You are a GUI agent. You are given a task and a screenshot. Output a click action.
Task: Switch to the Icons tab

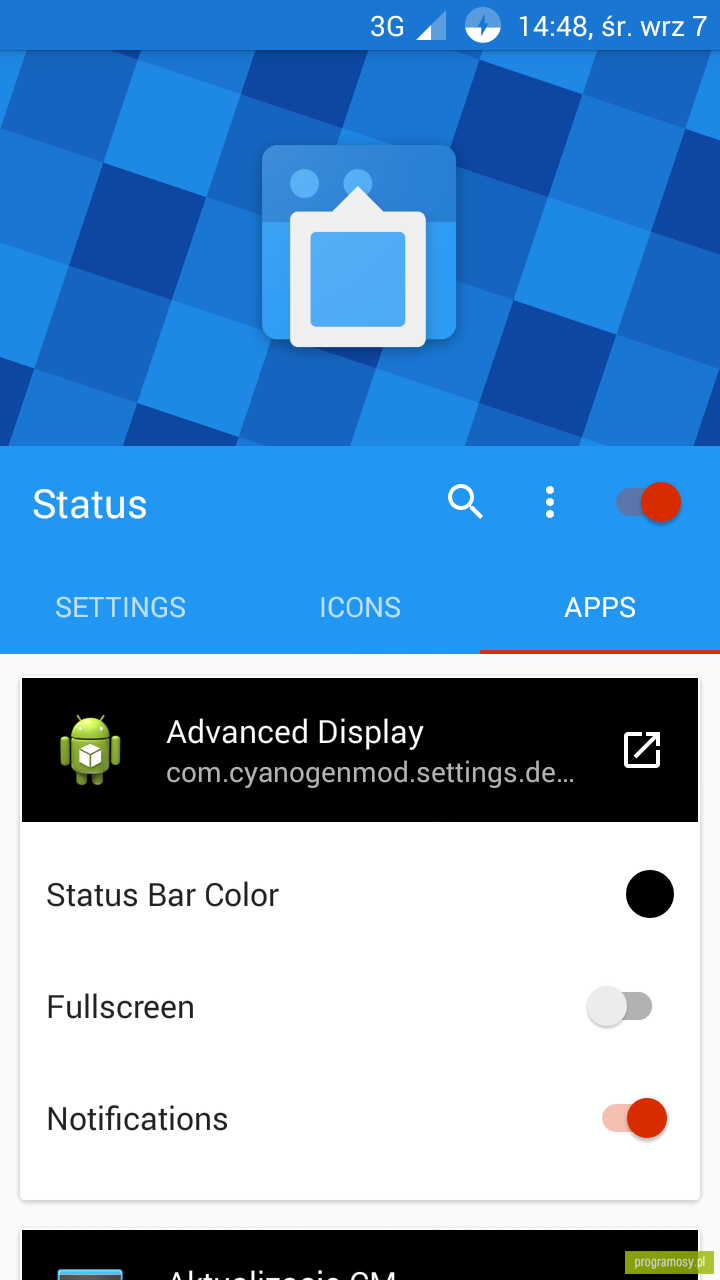coord(360,607)
